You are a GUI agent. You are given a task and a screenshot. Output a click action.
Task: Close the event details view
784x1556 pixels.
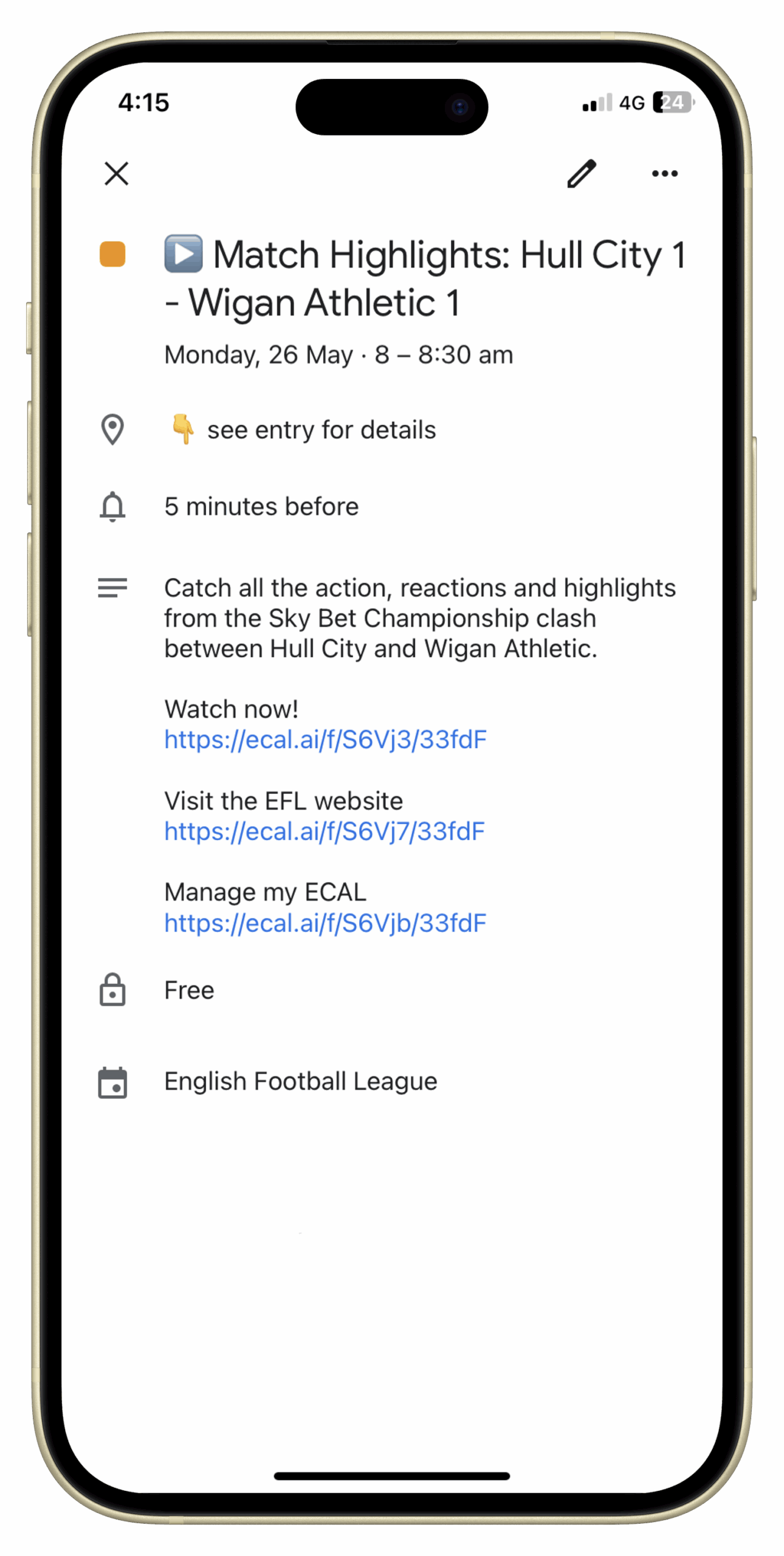[116, 173]
